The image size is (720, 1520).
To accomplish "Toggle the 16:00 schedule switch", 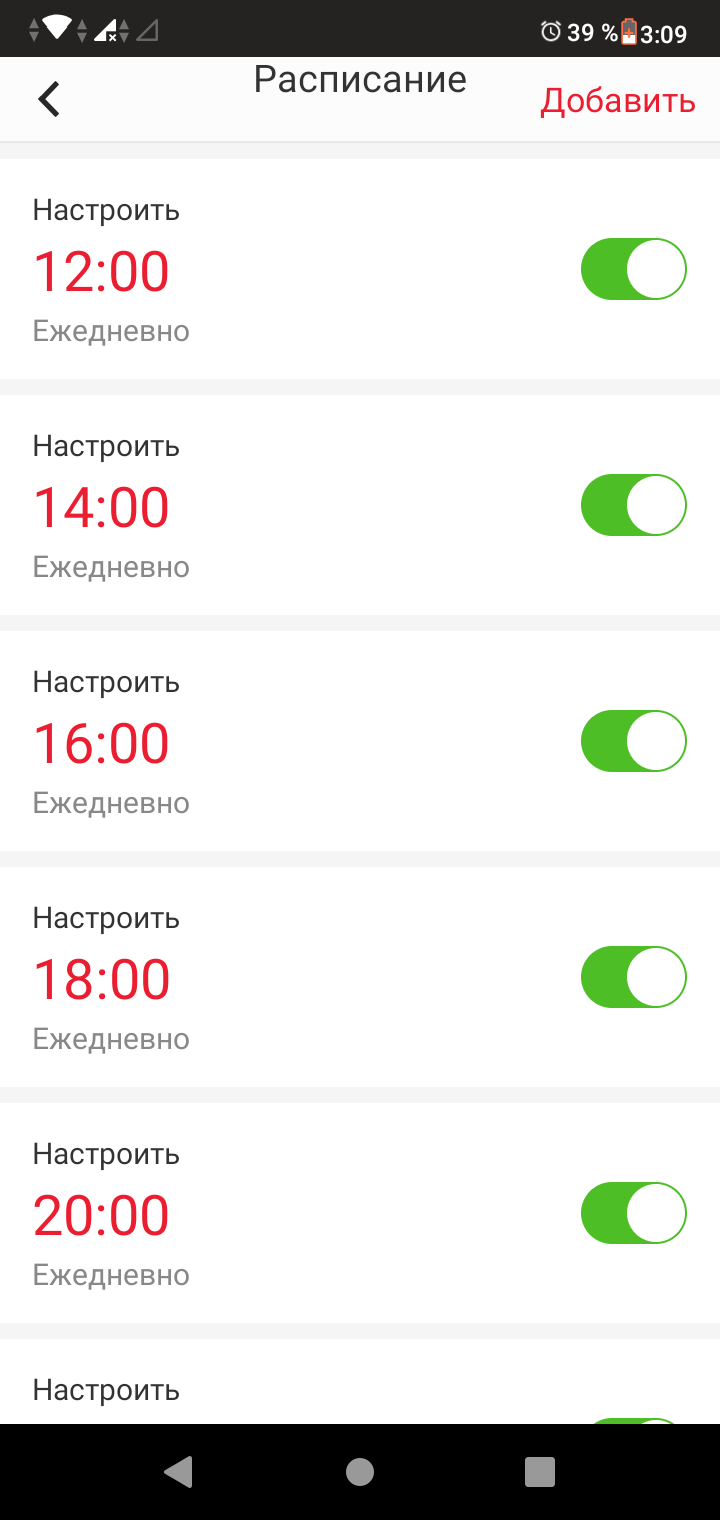I will tap(634, 741).
